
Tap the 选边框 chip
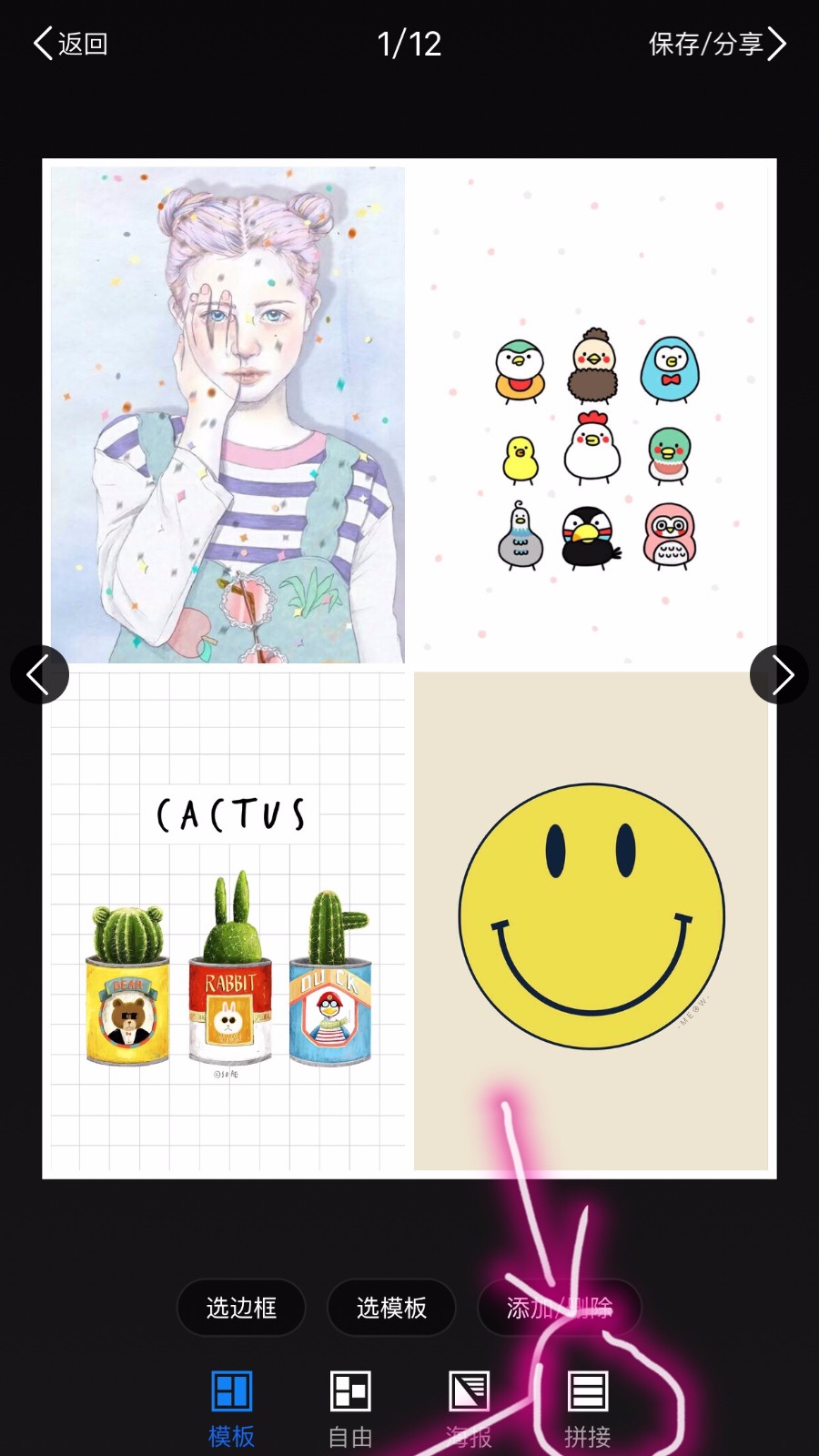(x=241, y=1308)
